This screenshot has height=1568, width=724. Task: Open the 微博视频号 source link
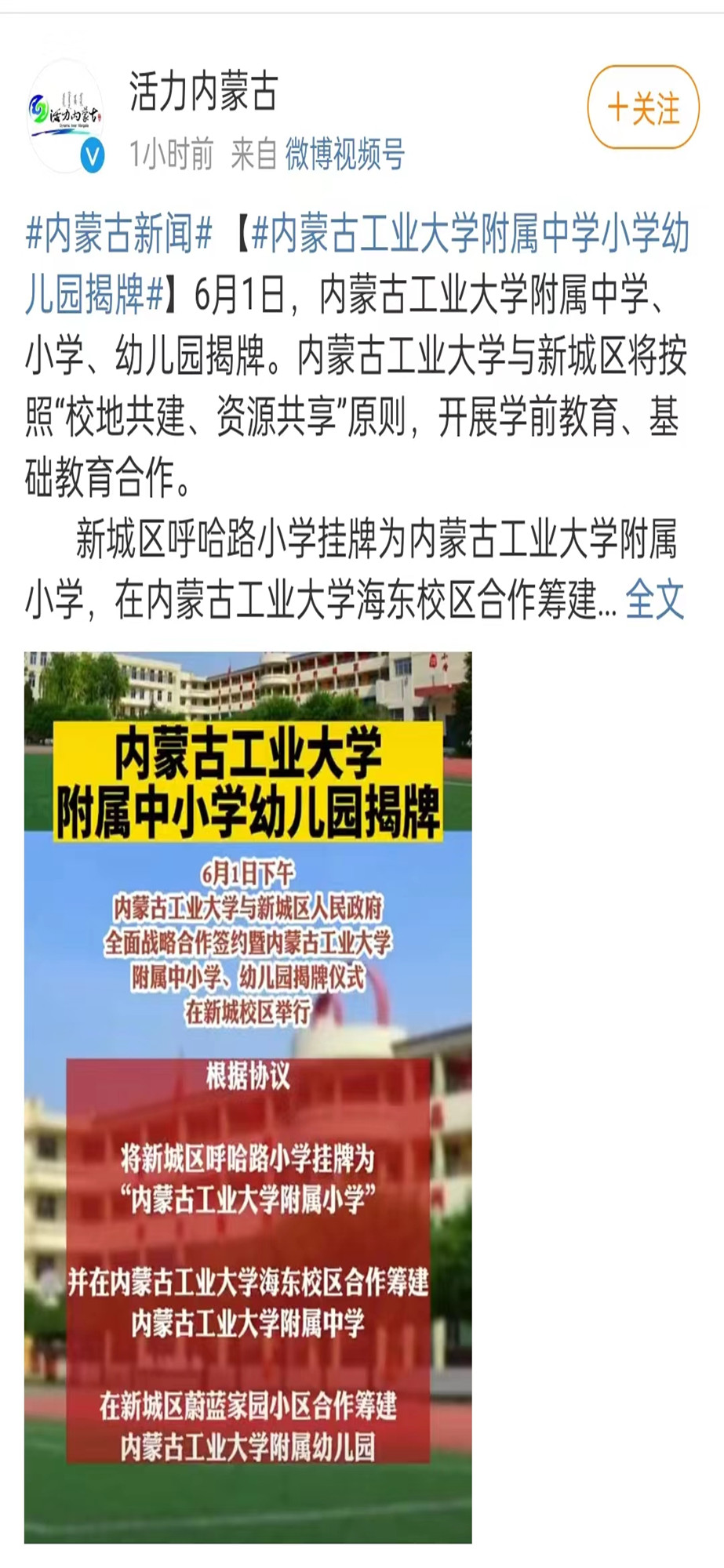[x=344, y=154]
